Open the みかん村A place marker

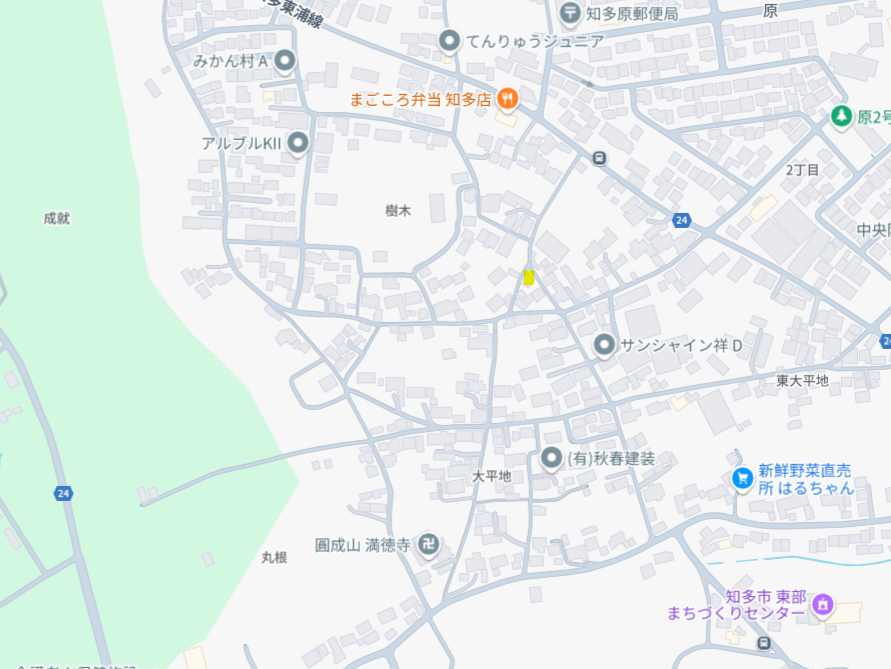(285, 62)
